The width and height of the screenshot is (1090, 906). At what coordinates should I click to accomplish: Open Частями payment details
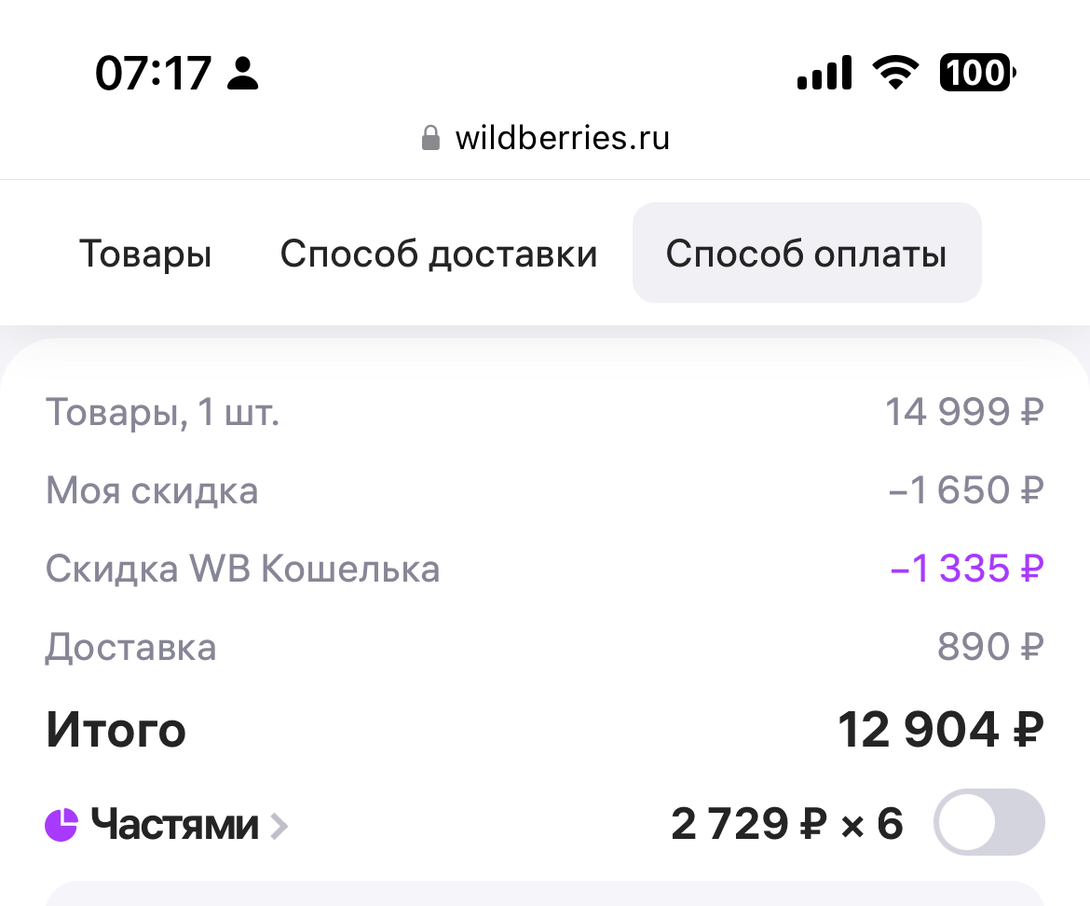(175, 825)
